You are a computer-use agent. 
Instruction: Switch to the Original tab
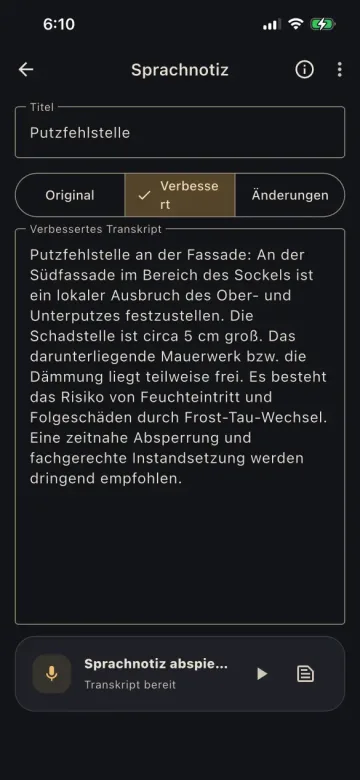pyautogui.click(x=70, y=195)
